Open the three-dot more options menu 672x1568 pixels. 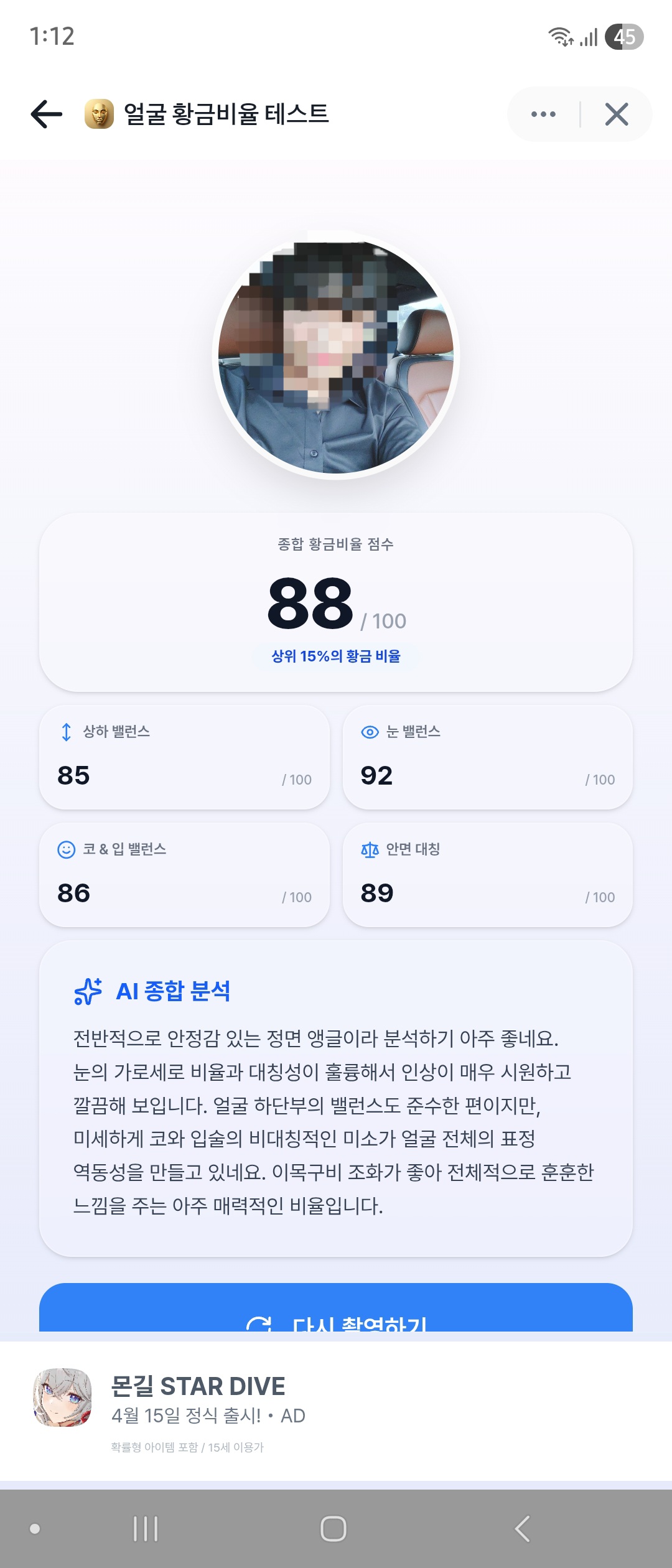[543, 114]
